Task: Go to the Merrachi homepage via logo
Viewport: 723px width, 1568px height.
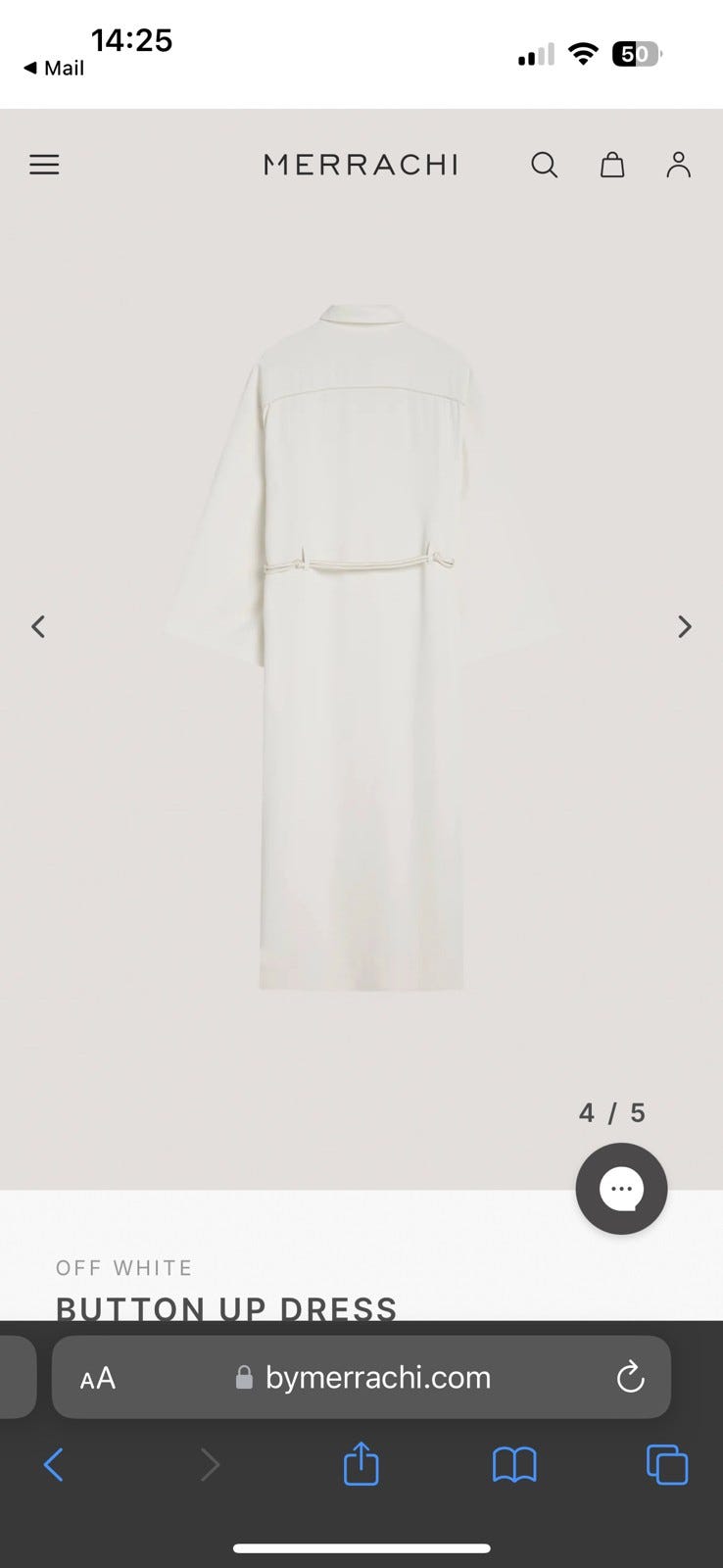Action: [361, 165]
